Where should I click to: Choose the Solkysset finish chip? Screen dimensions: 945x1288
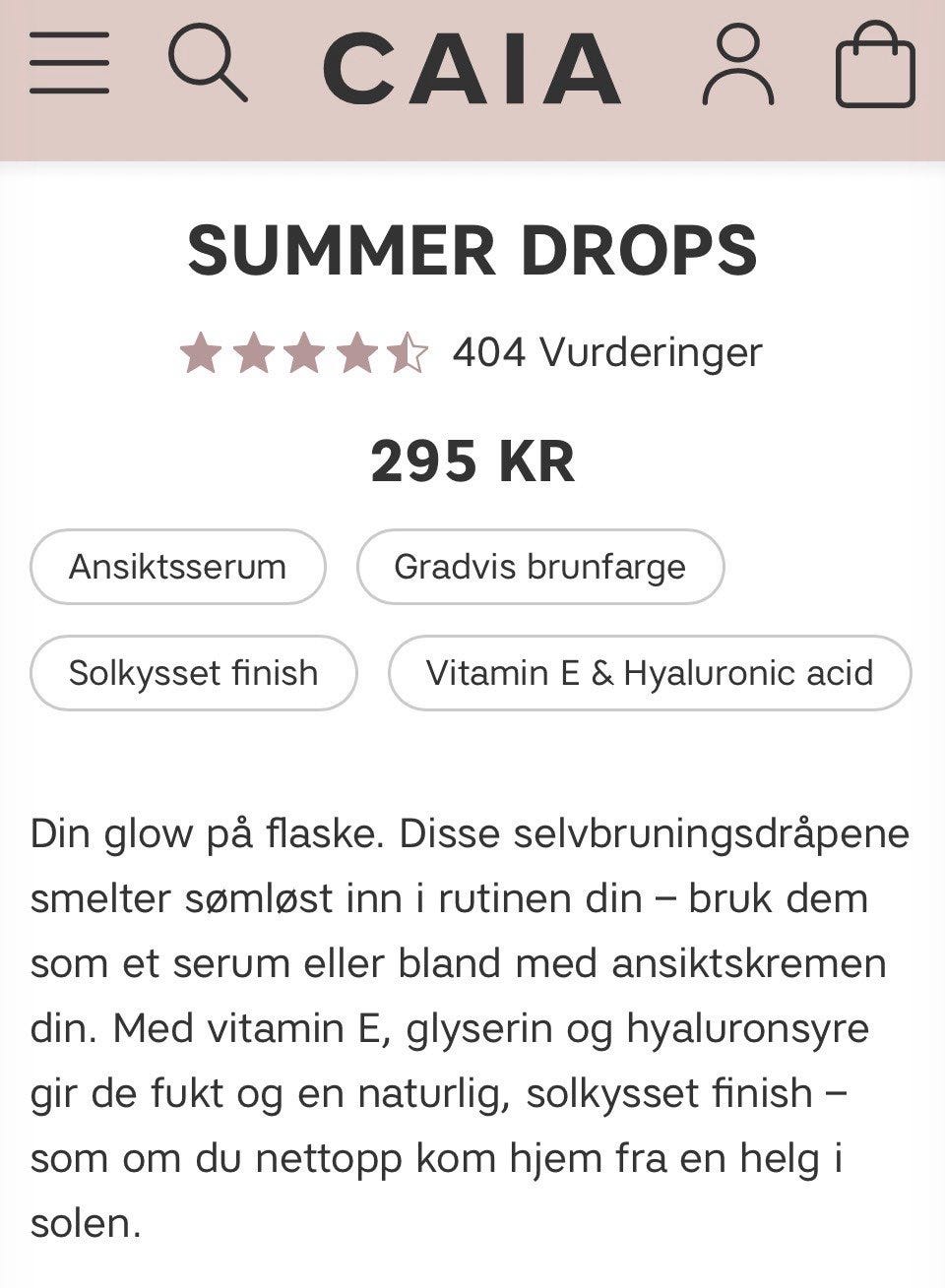(x=193, y=673)
